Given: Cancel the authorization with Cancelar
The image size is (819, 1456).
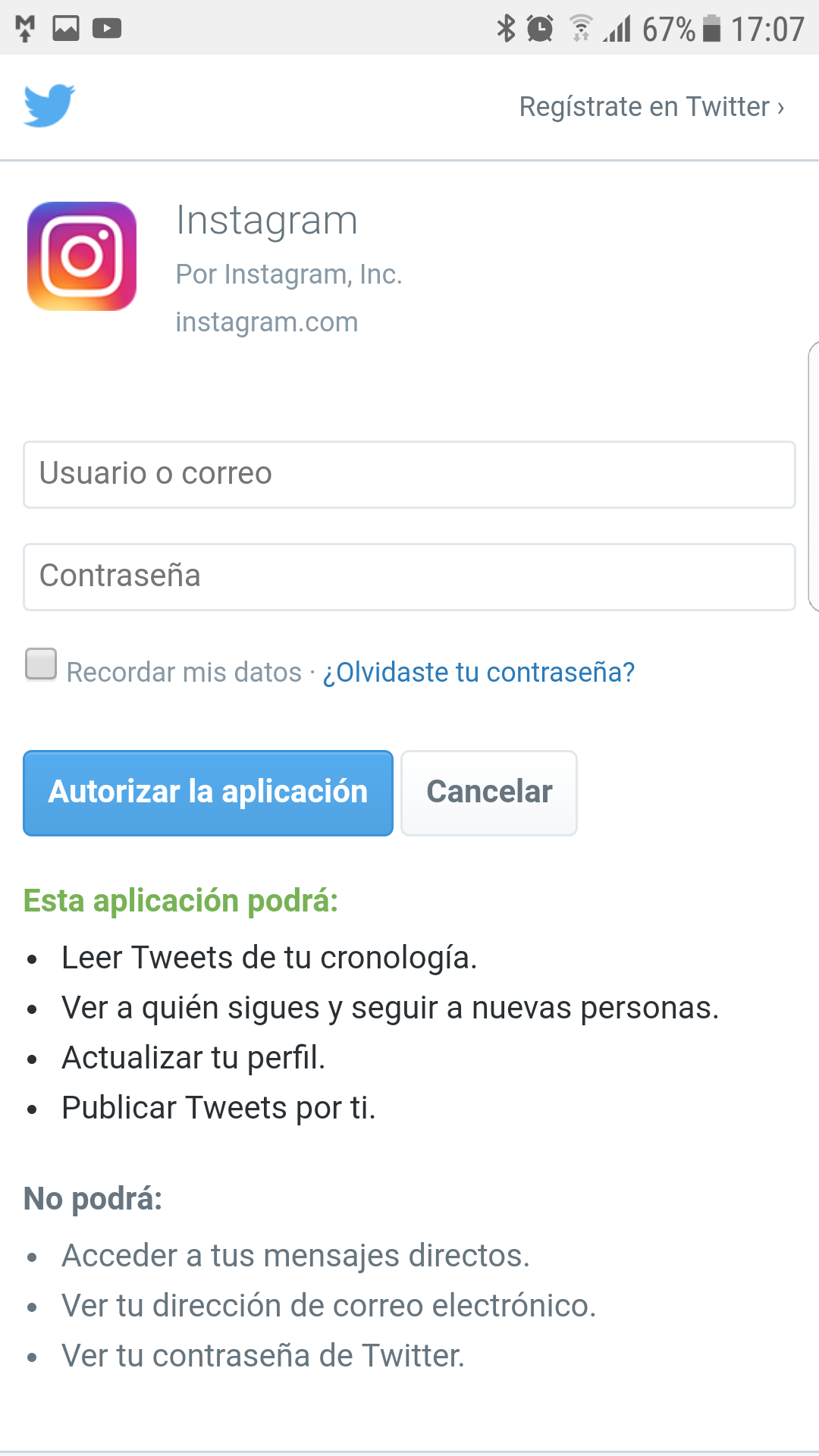Looking at the screenshot, I should pyautogui.click(x=489, y=793).
